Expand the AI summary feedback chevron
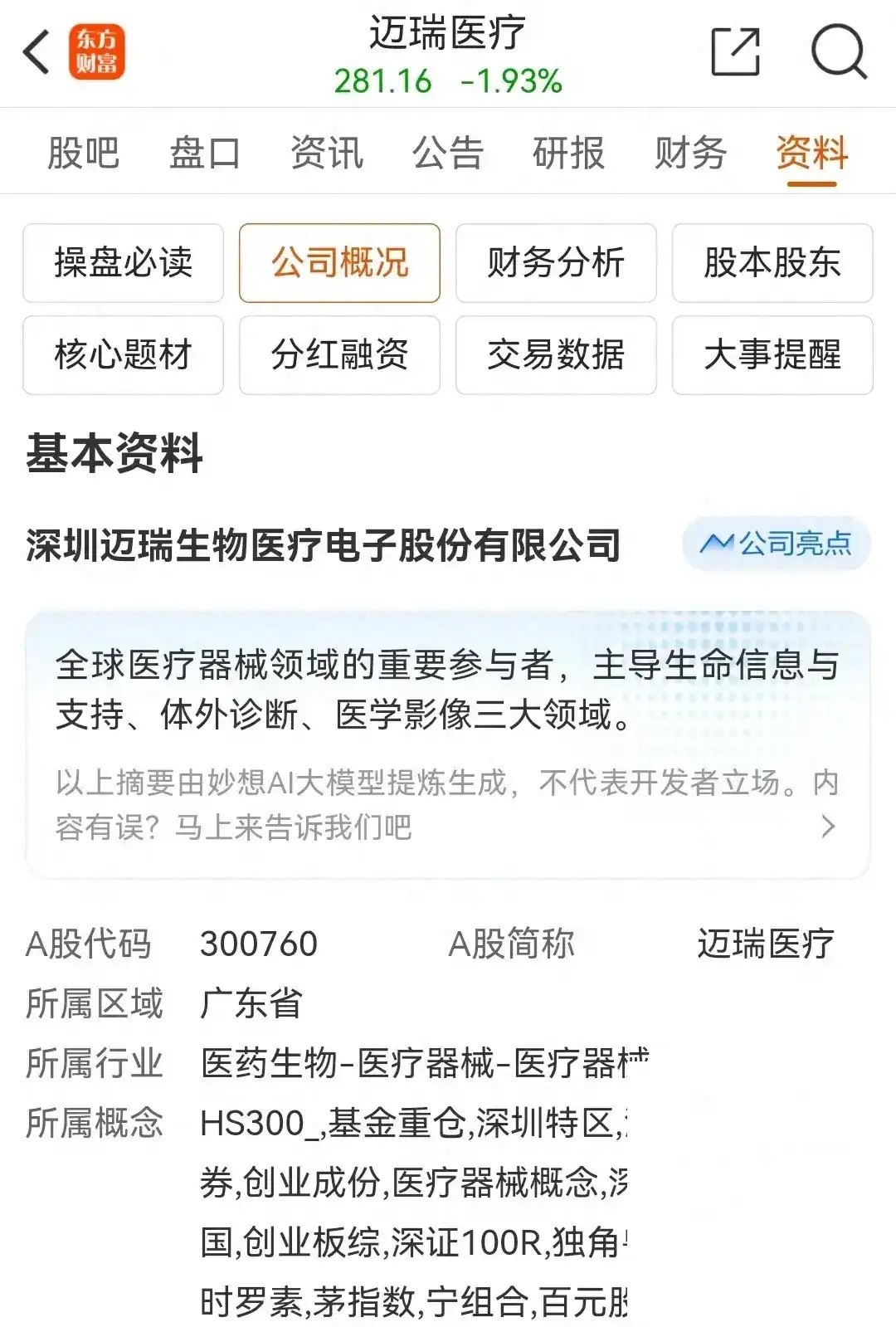The height and width of the screenshot is (1327, 896). 830,827
